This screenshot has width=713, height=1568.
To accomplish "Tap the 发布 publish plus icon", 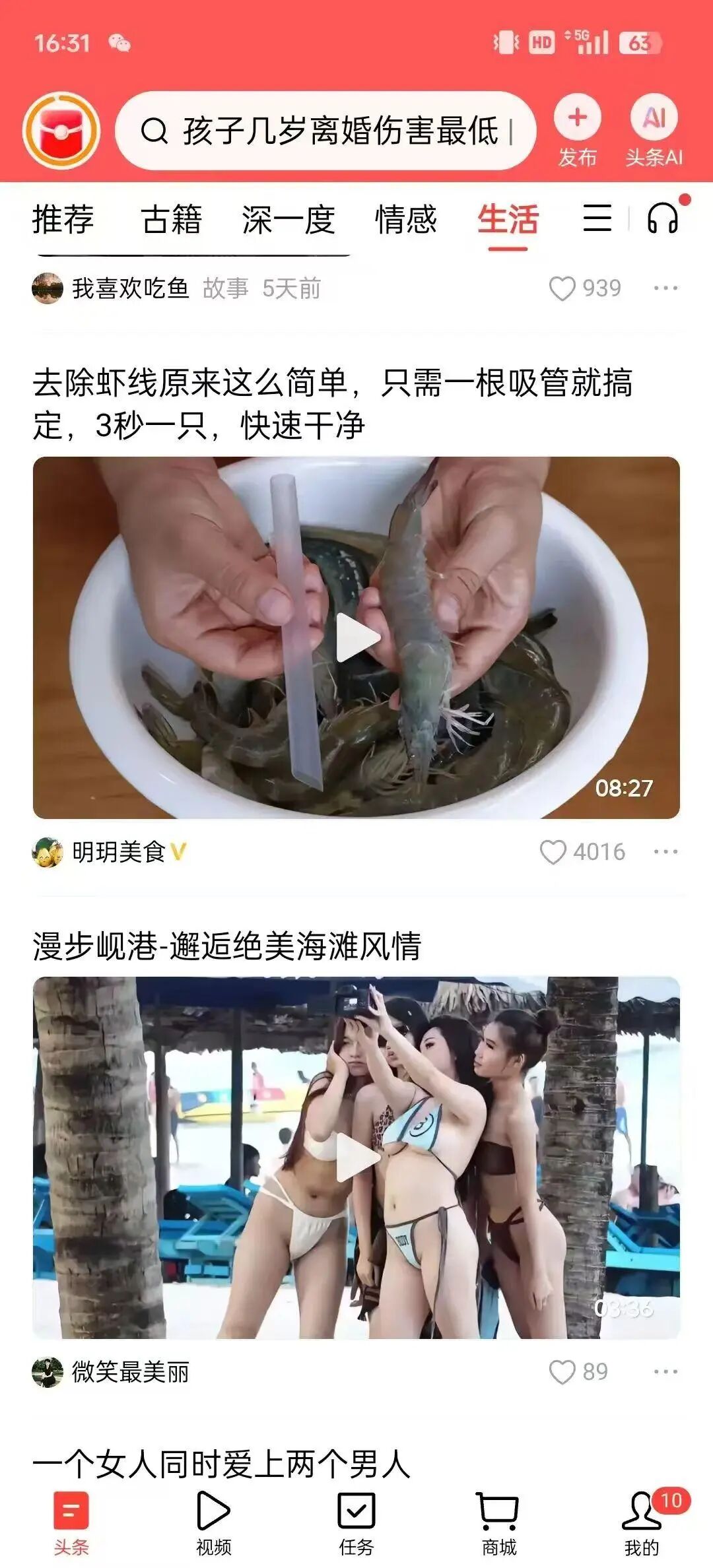I will pos(578,119).
